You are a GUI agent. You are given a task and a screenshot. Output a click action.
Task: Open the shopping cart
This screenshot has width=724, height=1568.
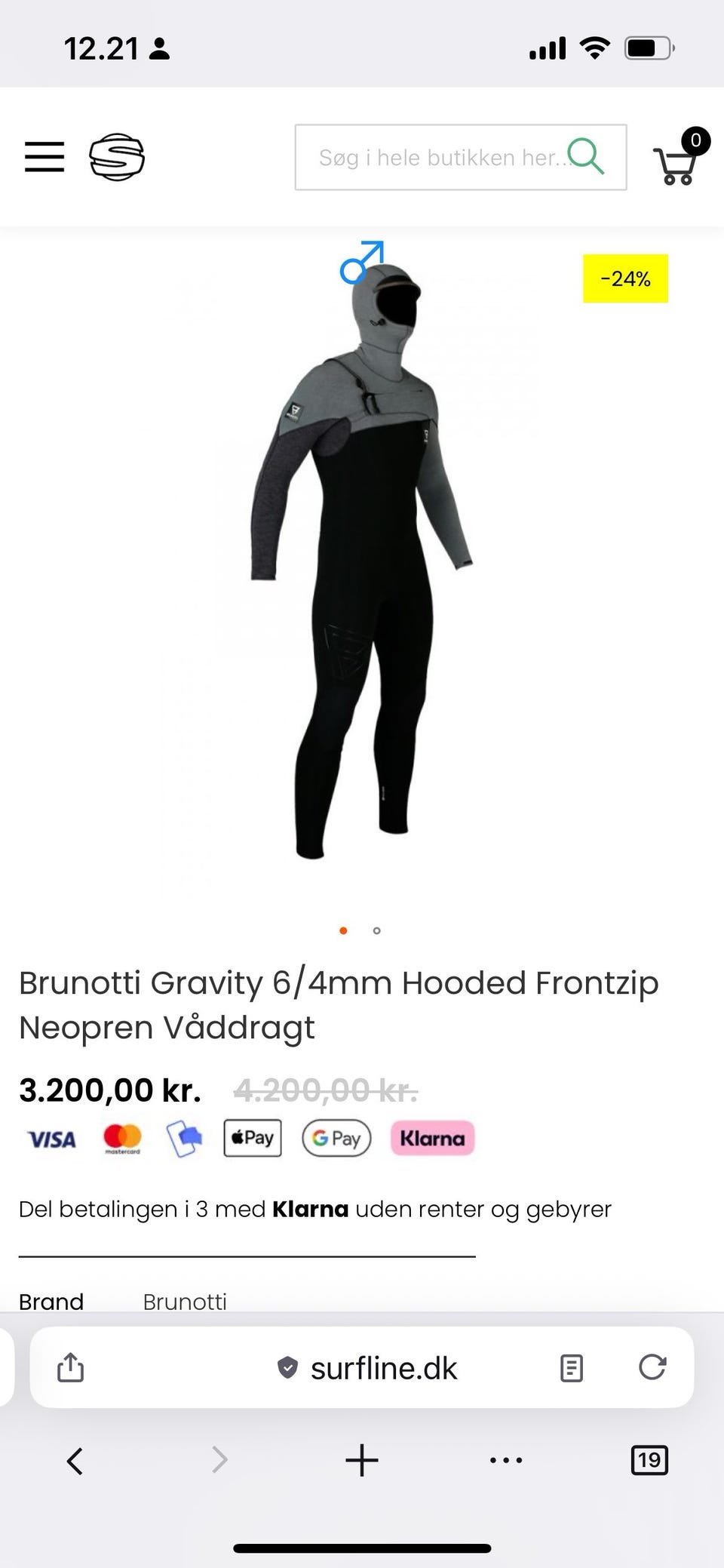point(676,164)
